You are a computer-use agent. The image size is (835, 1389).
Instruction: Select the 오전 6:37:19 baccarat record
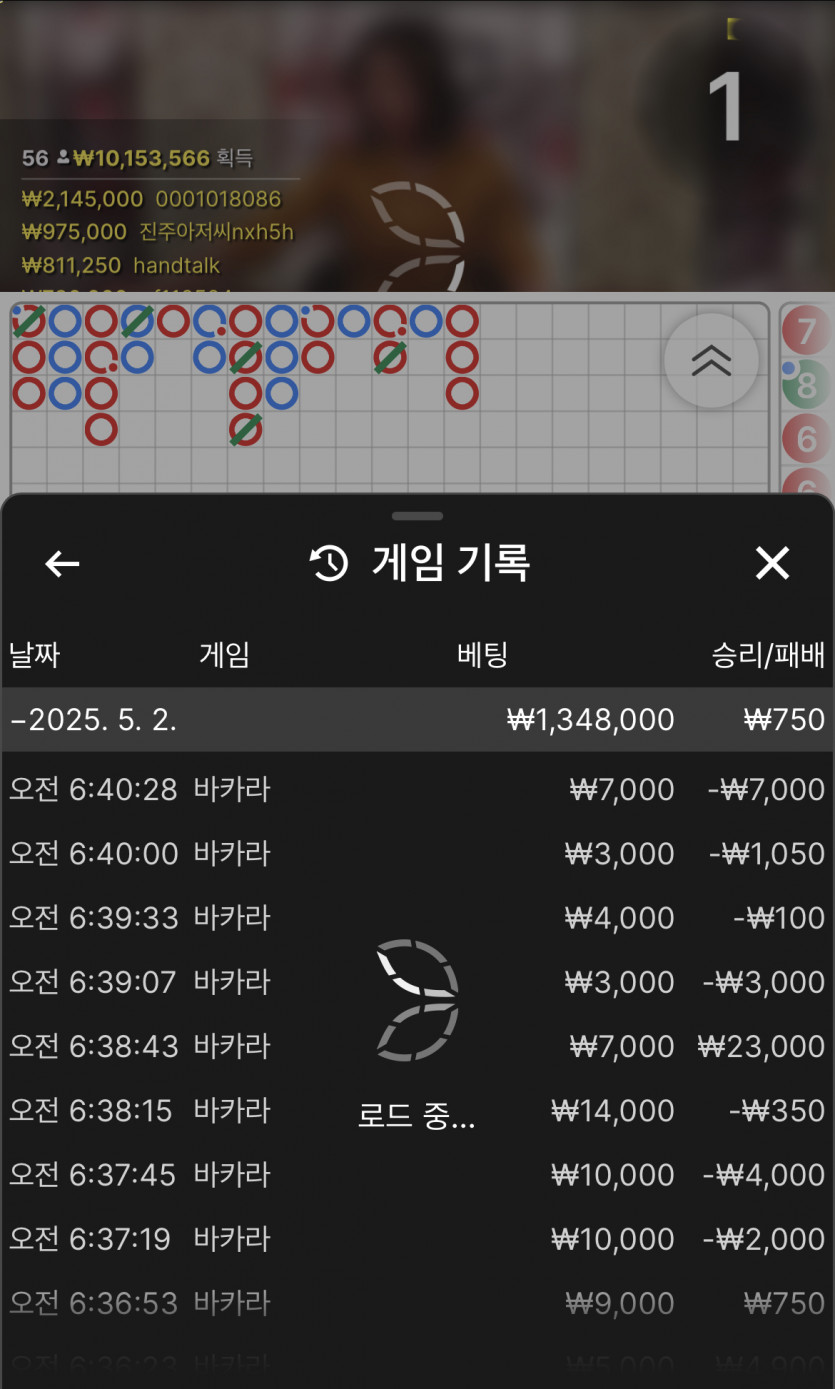tap(417, 1240)
